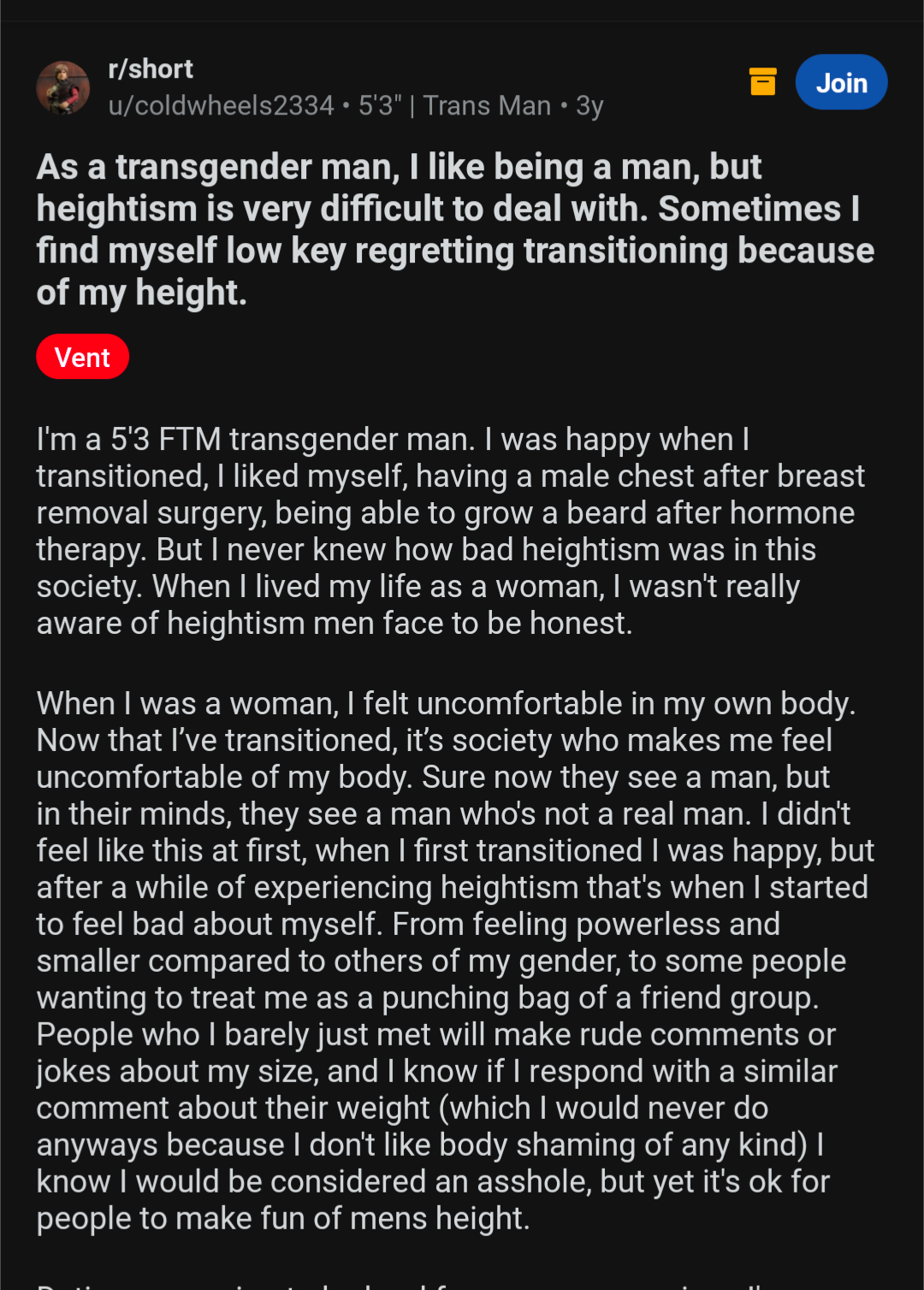Filter posts by Vent flair

click(x=82, y=357)
